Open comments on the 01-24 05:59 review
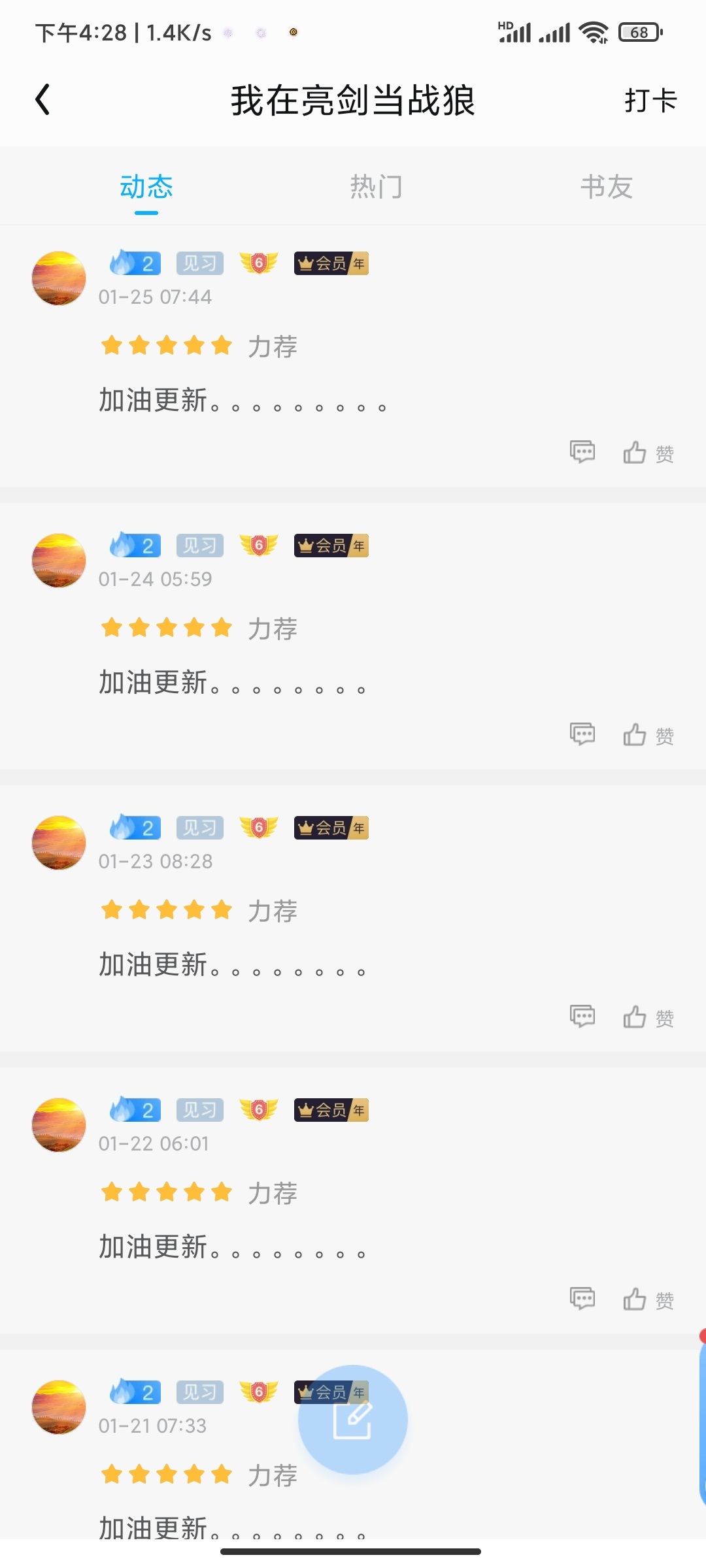 [582, 734]
